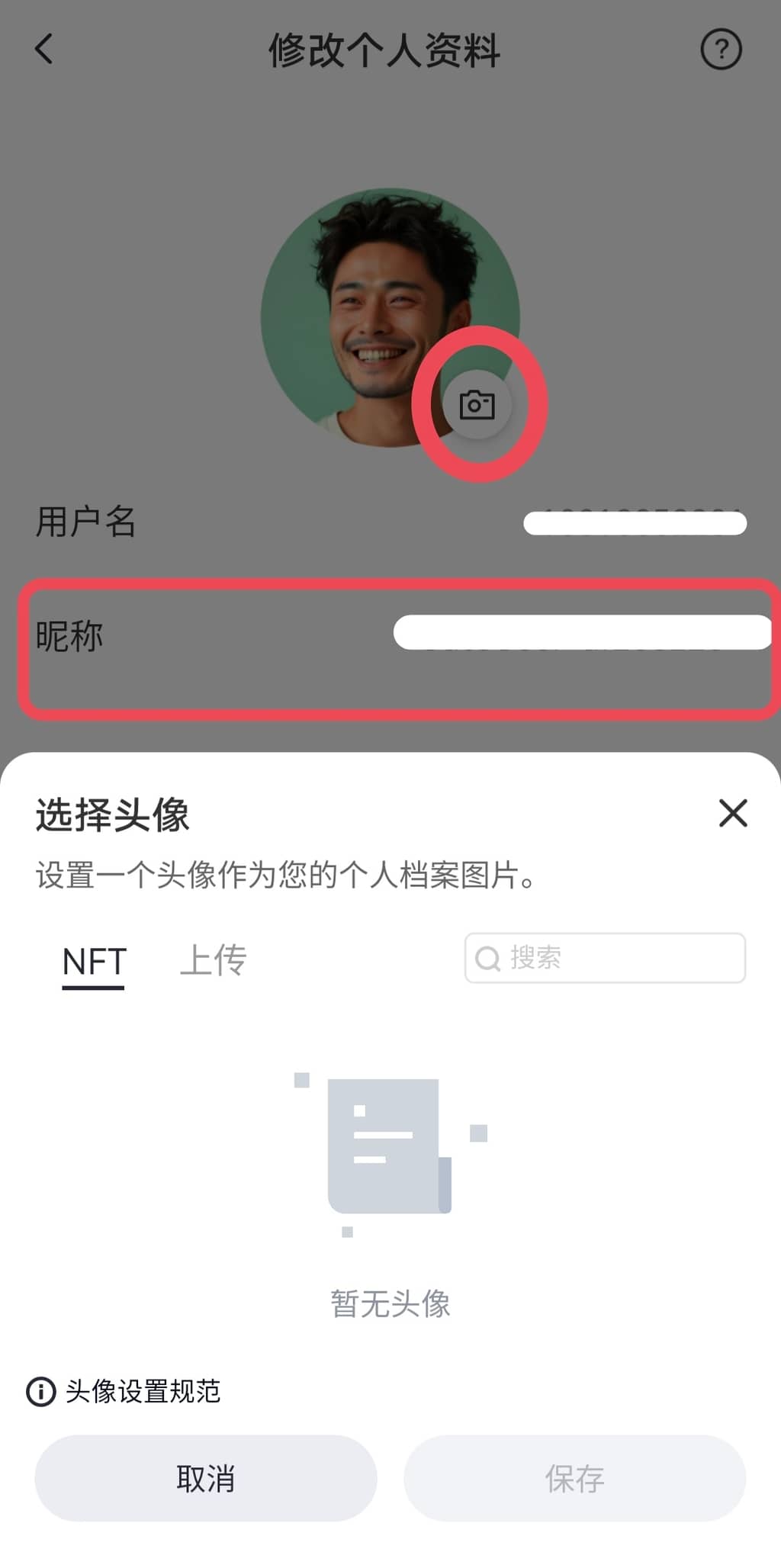Open the help question mark icon

pos(721,50)
